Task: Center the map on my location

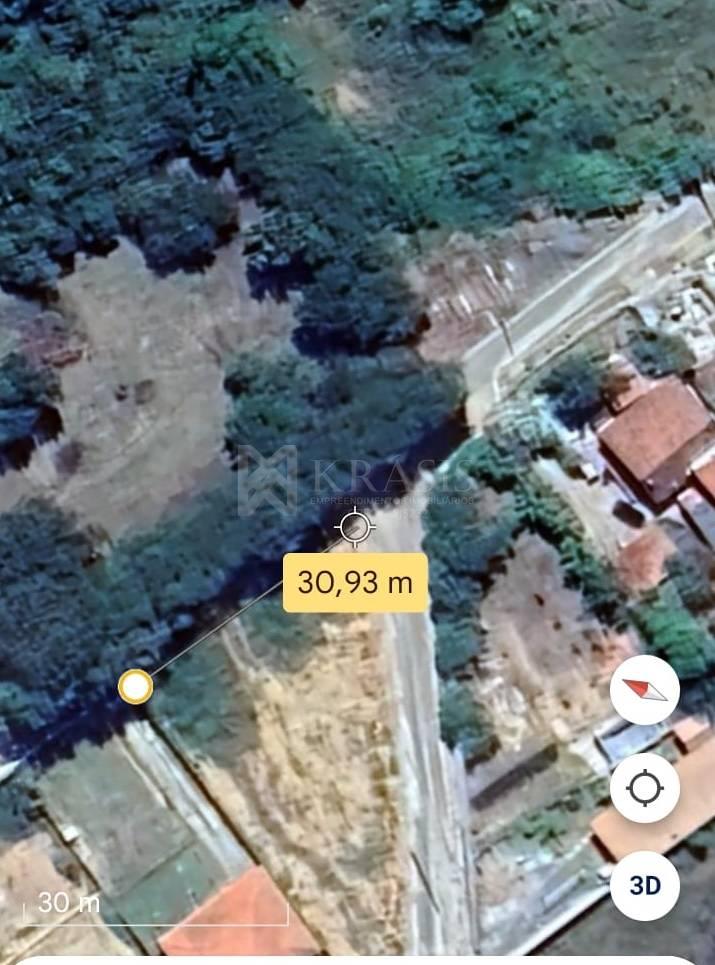Action: tap(645, 788)
